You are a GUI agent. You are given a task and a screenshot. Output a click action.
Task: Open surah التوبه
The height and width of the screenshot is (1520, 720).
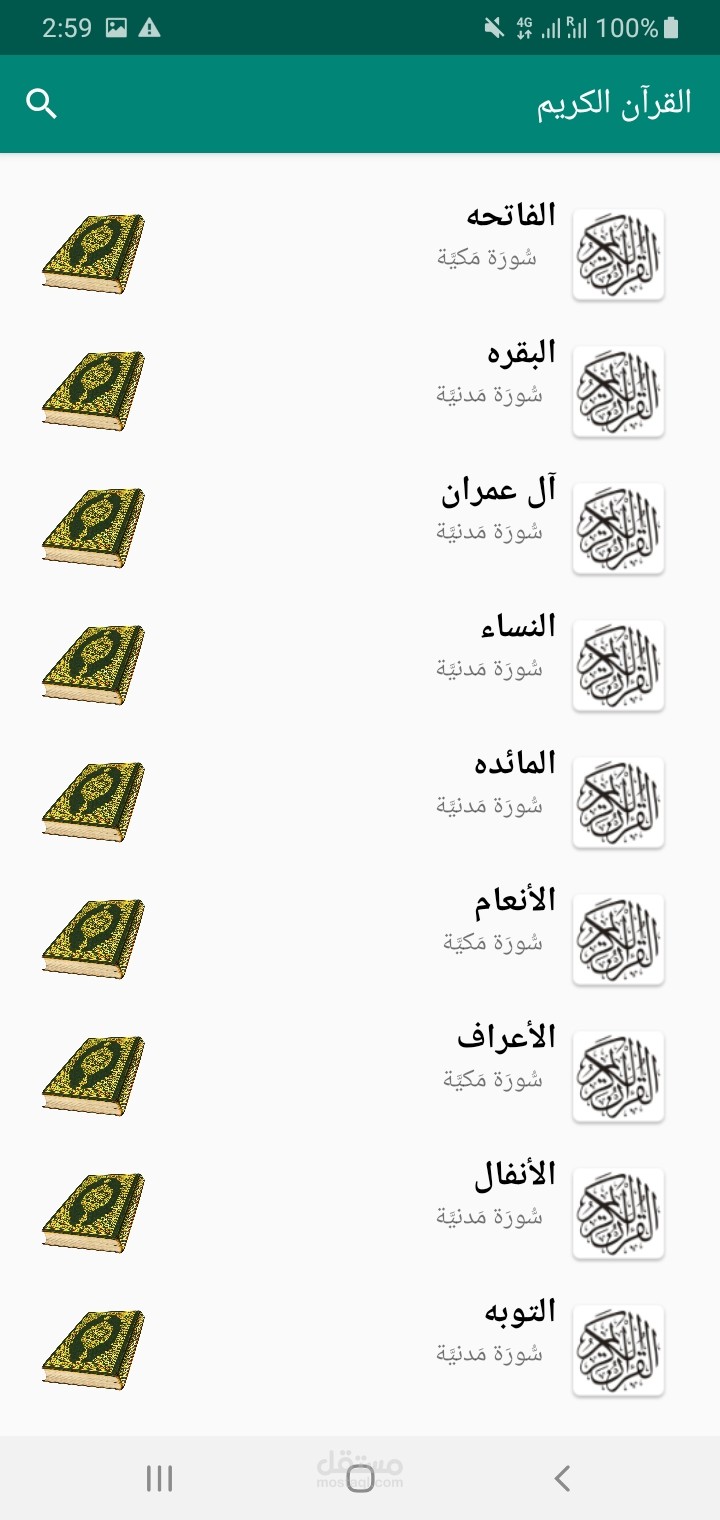click(519, 1312)
